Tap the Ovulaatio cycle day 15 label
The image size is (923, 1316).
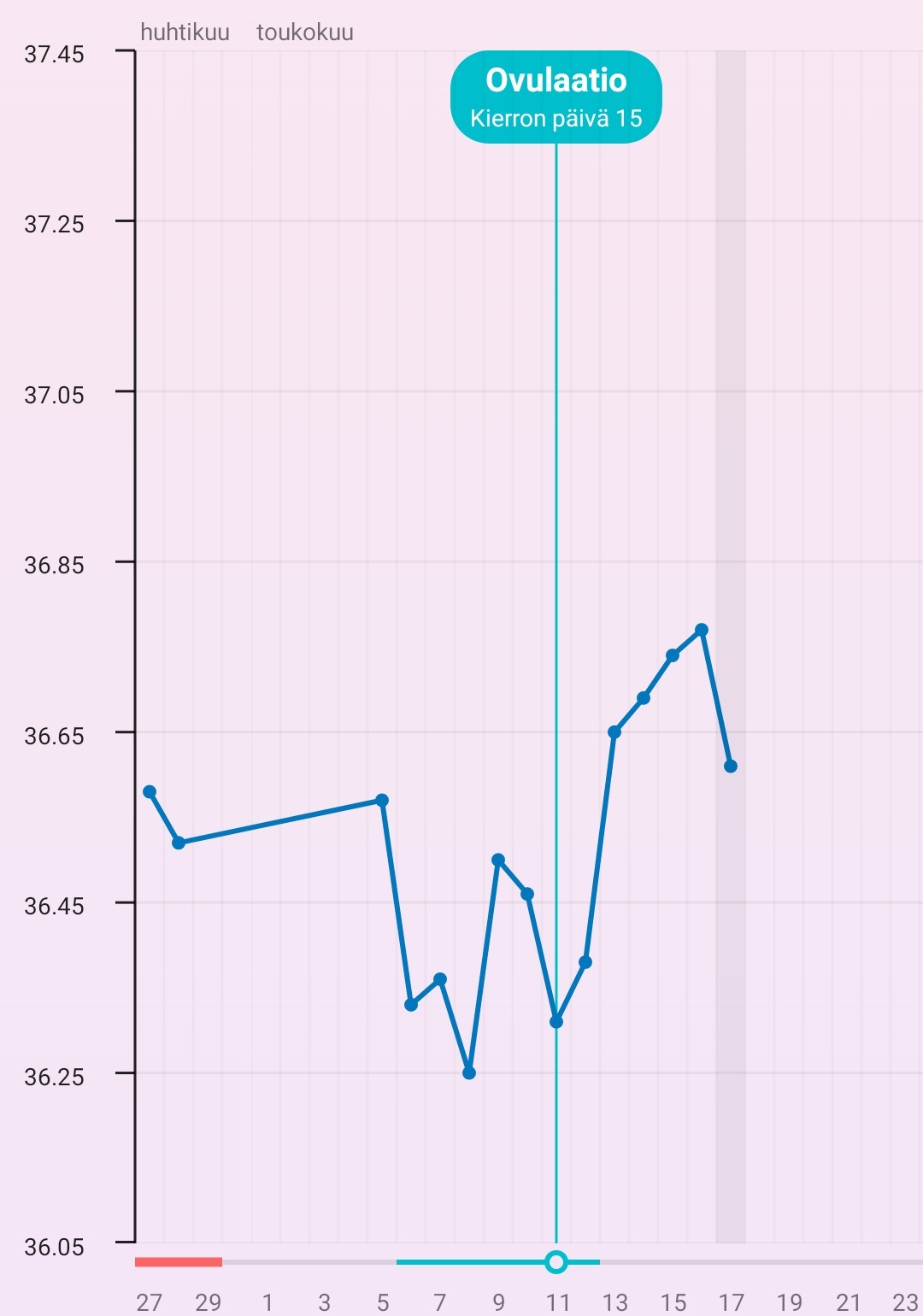click(x=556, y=97)
